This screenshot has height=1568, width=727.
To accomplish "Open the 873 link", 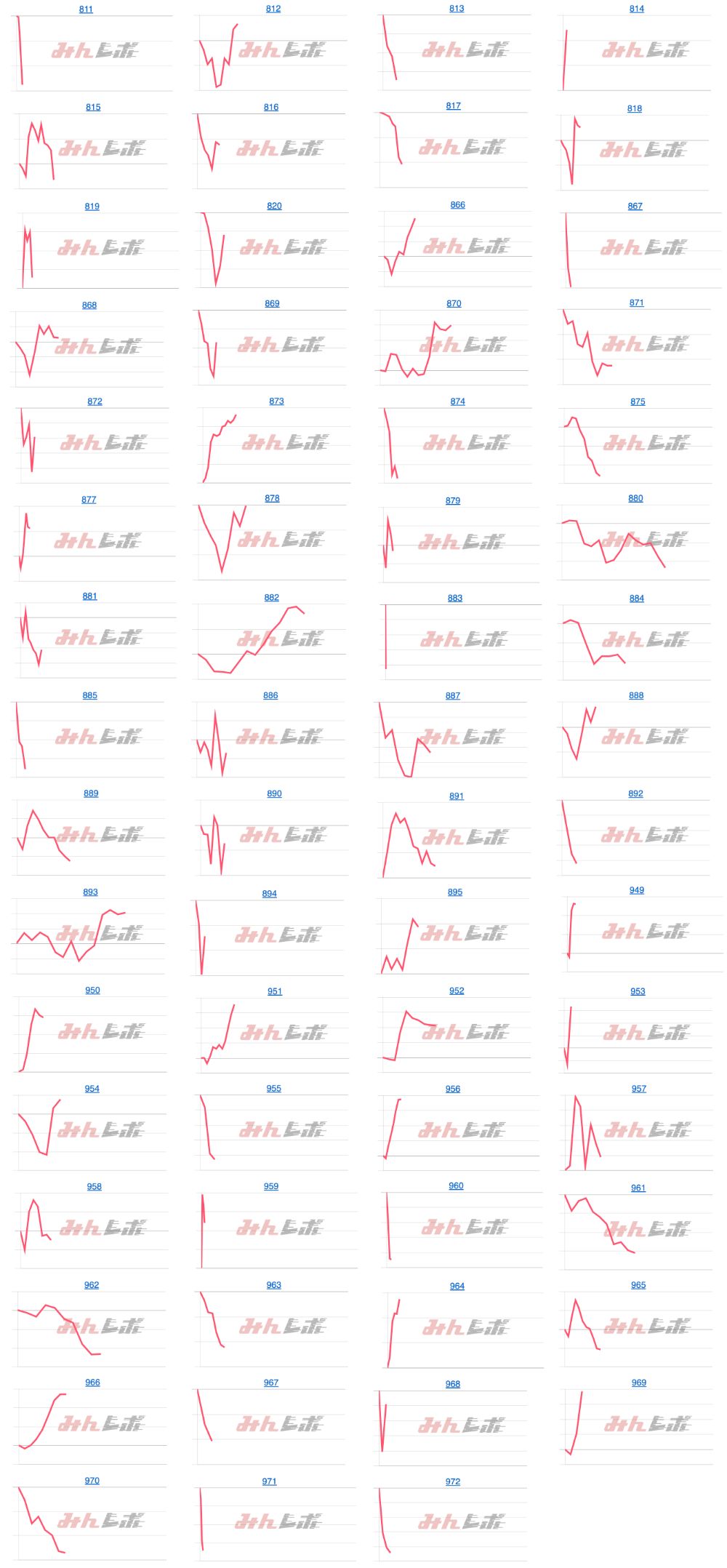I will [276, 401].
